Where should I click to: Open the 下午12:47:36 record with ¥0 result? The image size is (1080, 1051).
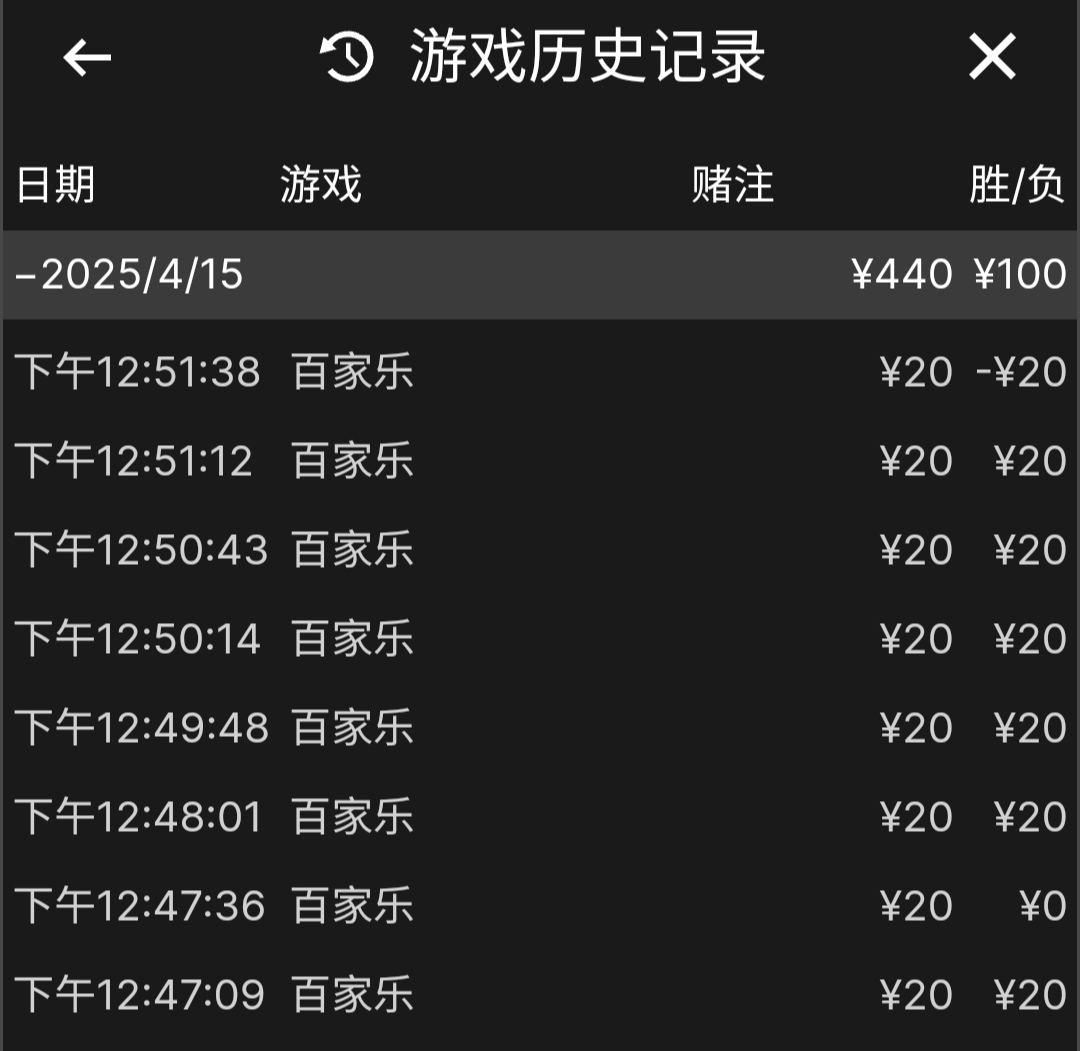point(540,907)
